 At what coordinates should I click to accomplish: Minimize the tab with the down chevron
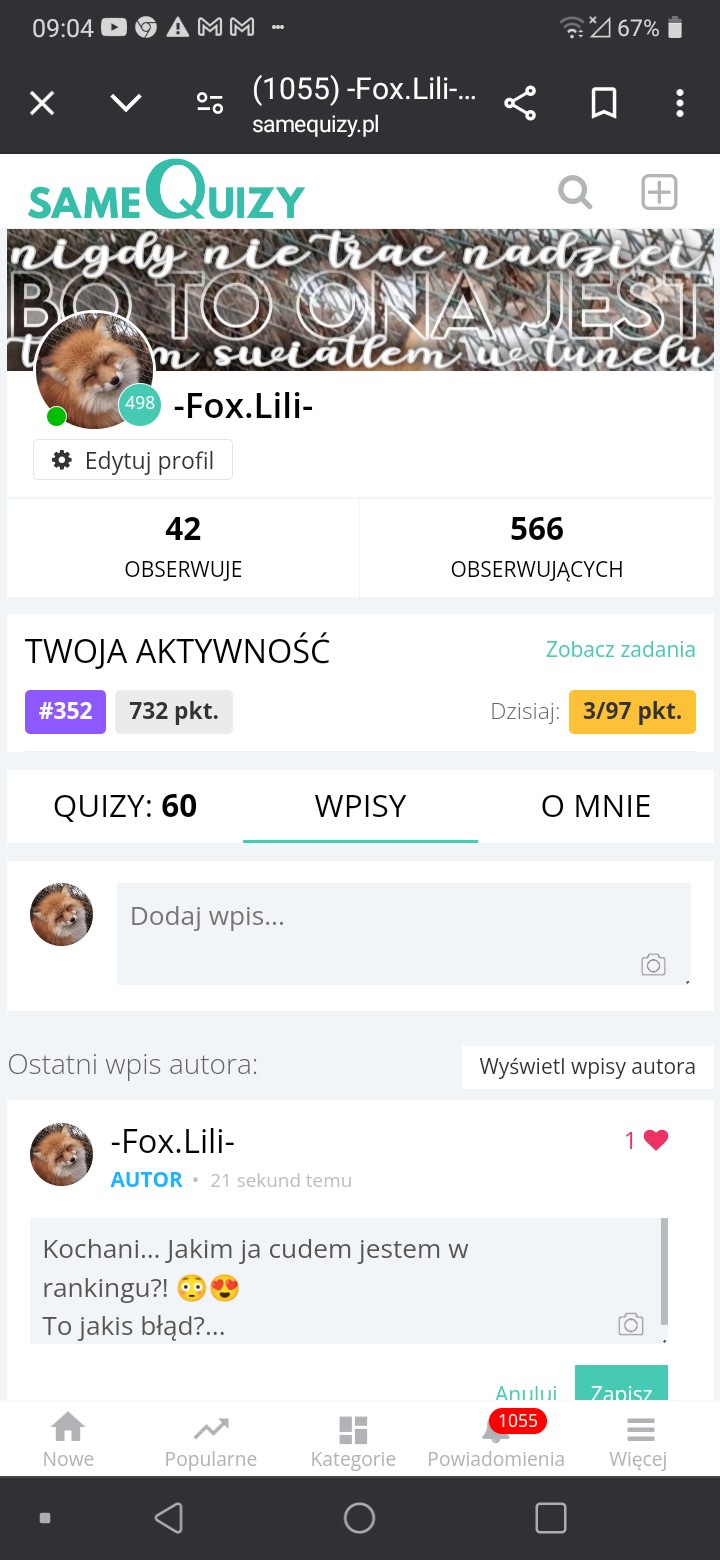[x=126, y=103]
